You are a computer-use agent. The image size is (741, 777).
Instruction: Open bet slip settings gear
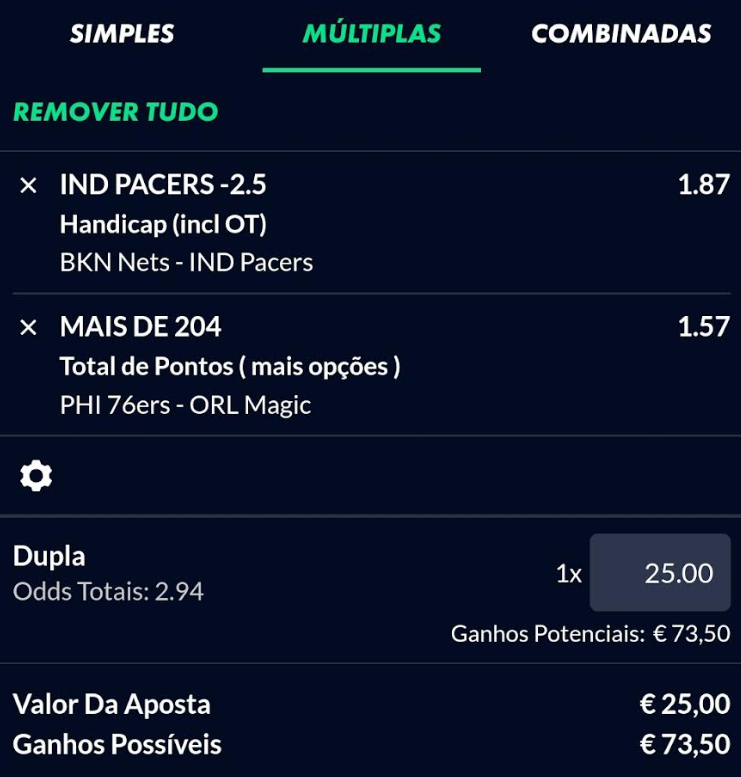(x=36, y=476)
